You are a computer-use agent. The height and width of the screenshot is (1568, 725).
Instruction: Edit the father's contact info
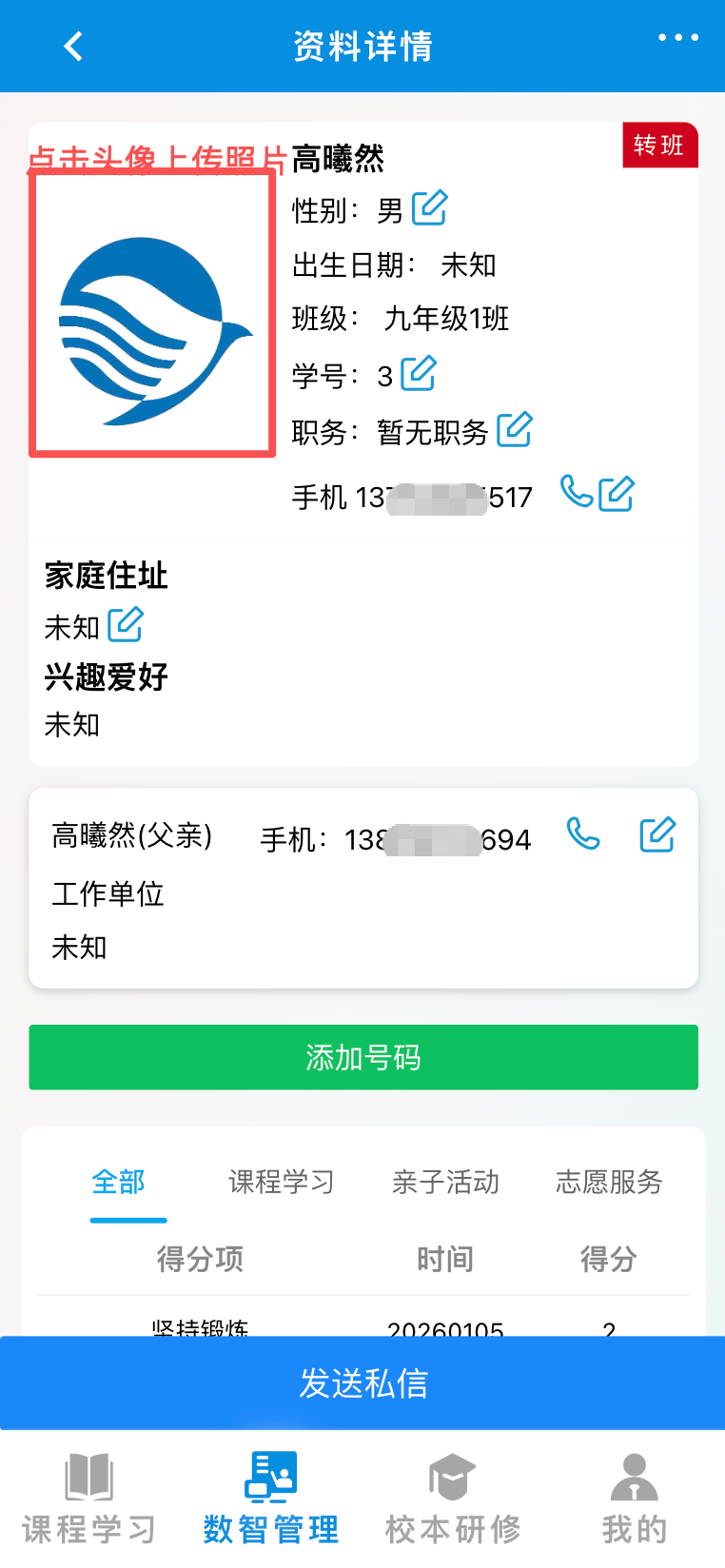657,834
